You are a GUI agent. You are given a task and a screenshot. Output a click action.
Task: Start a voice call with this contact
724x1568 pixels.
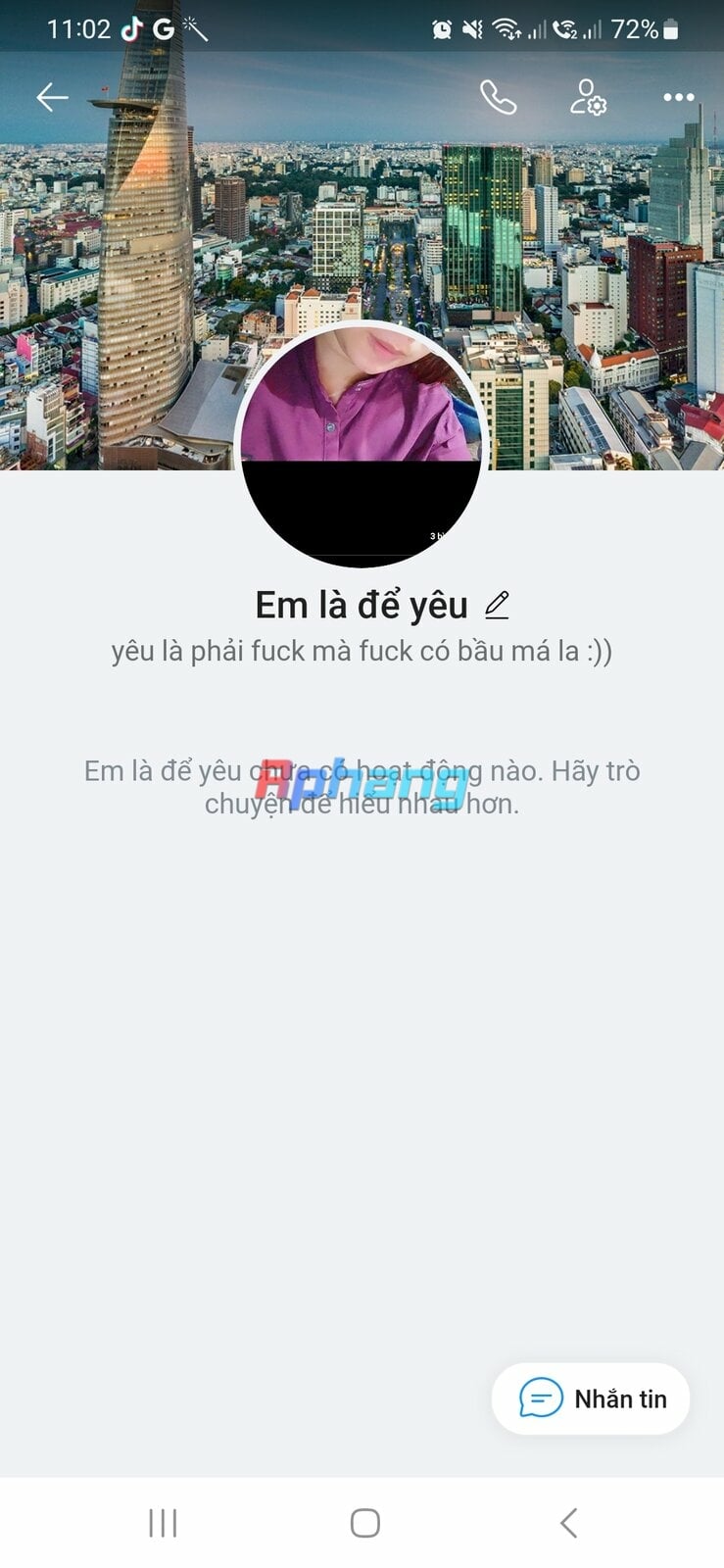click(498, 97)
